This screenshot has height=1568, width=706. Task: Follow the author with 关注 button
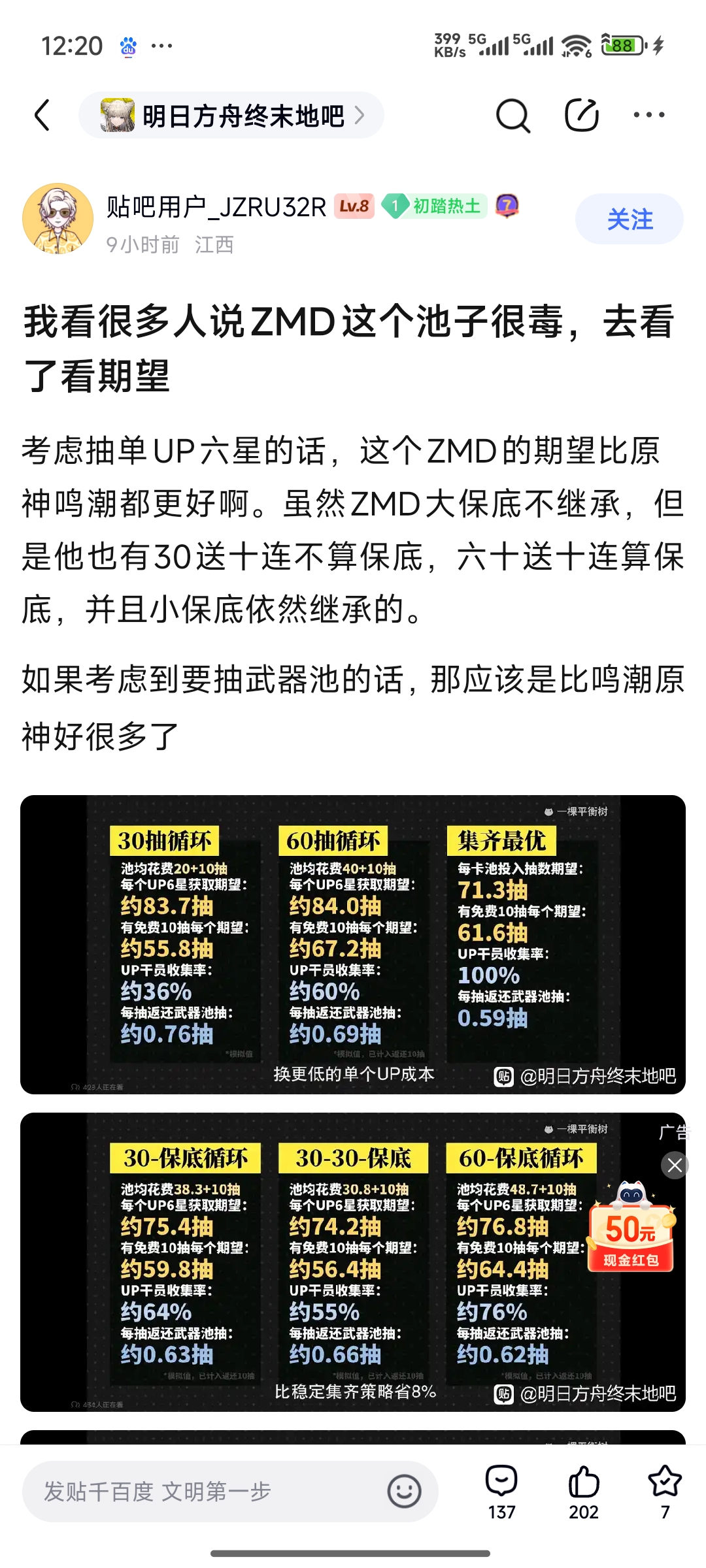tap(629, 219)
